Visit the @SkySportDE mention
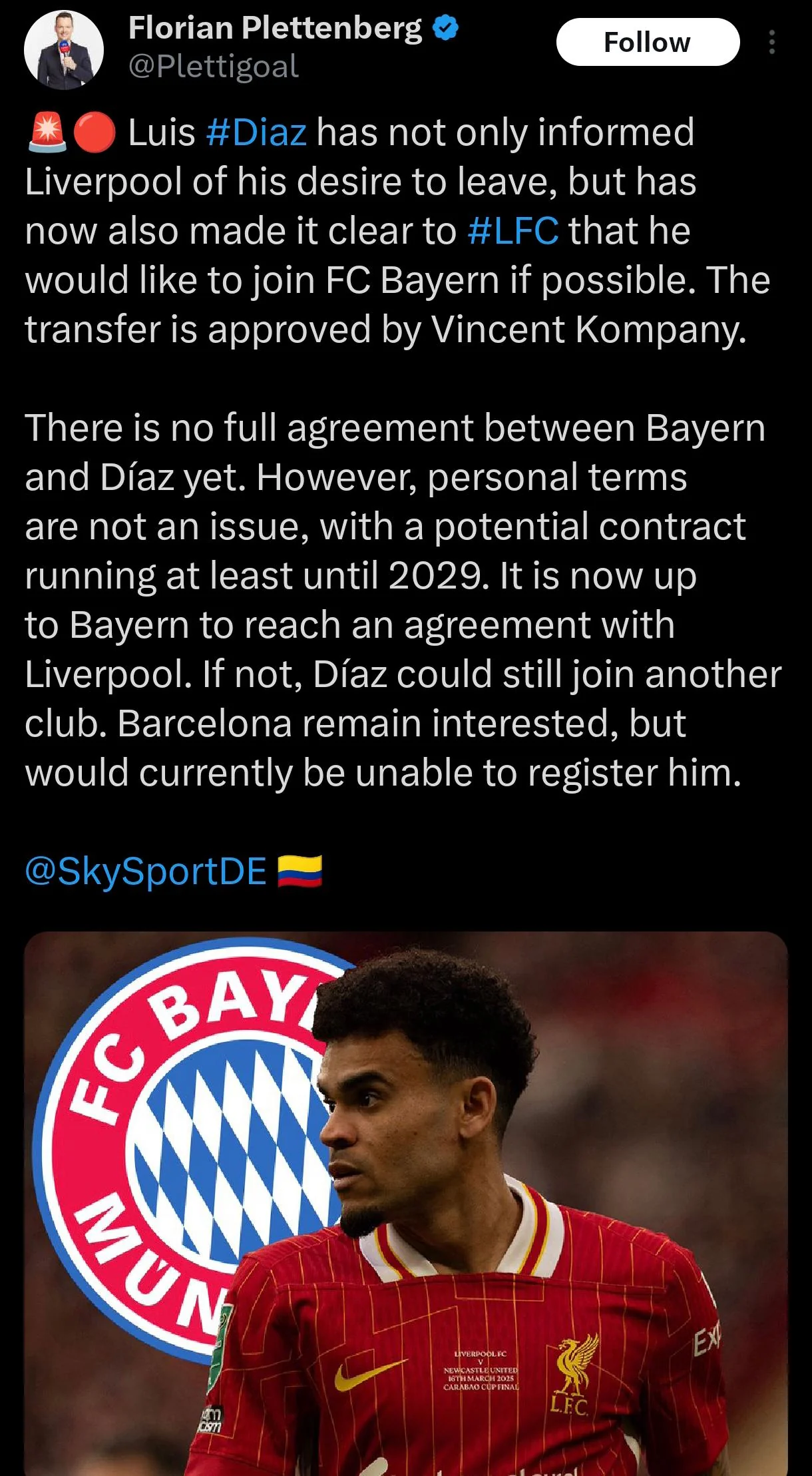 [146, 871]
